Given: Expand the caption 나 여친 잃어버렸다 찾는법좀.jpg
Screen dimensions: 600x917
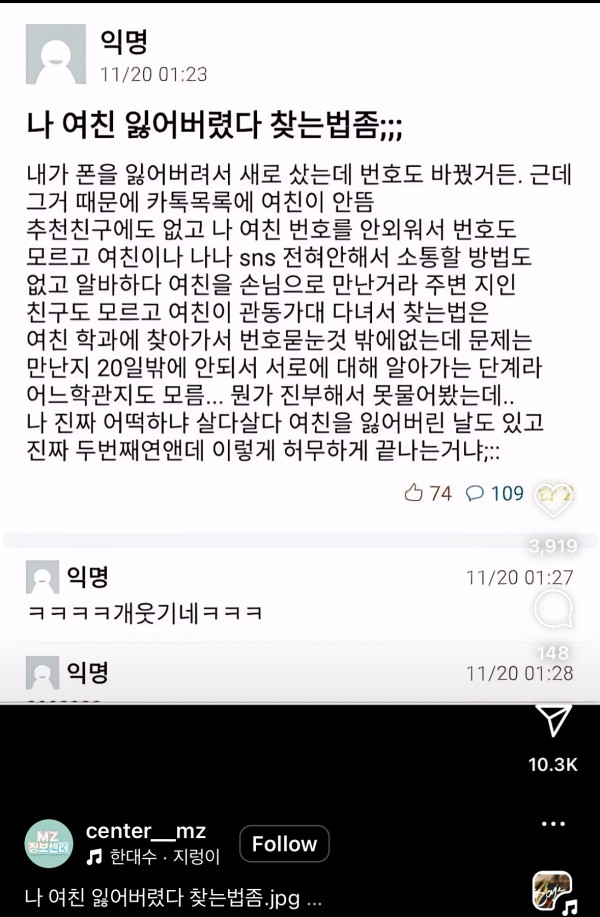Looking at the screenshot, I should (172, 897).
